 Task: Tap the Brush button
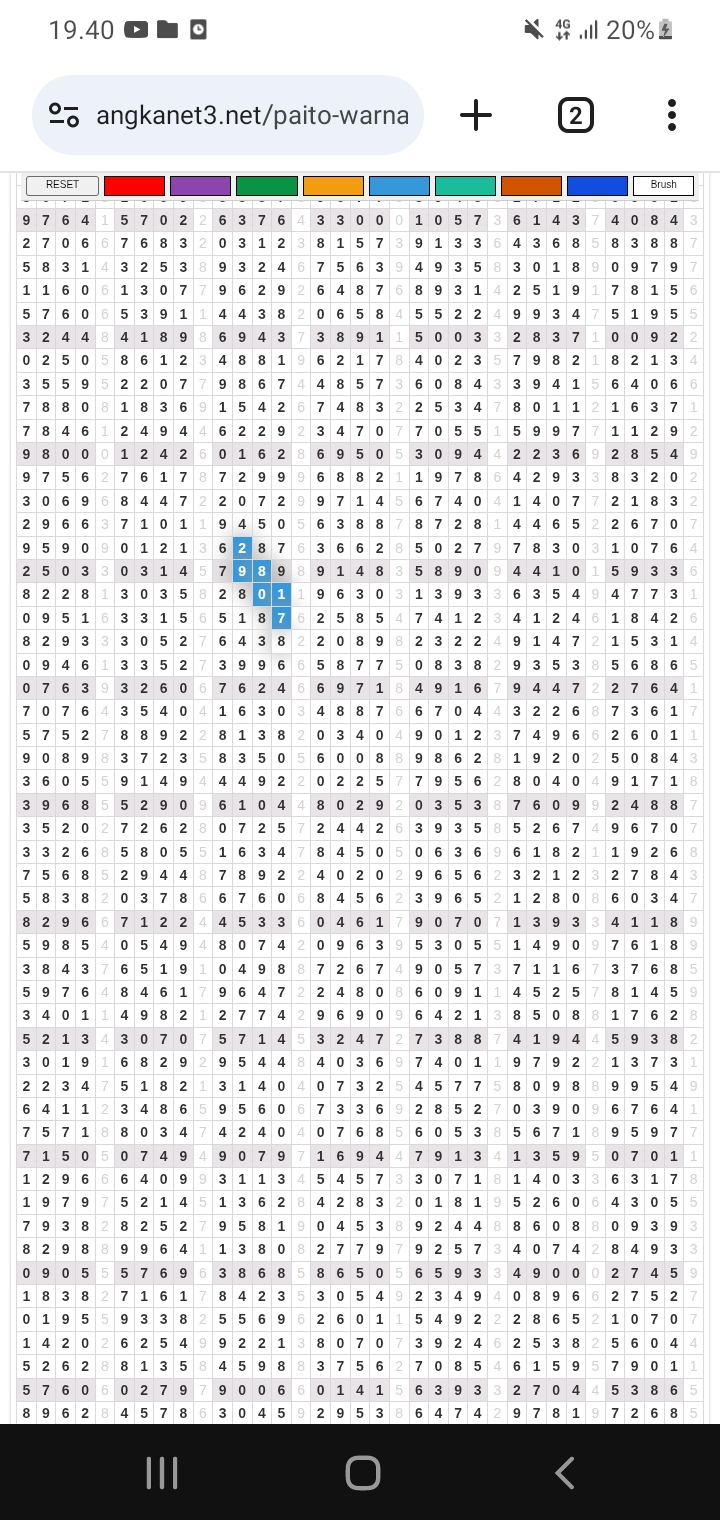(663, 185)
